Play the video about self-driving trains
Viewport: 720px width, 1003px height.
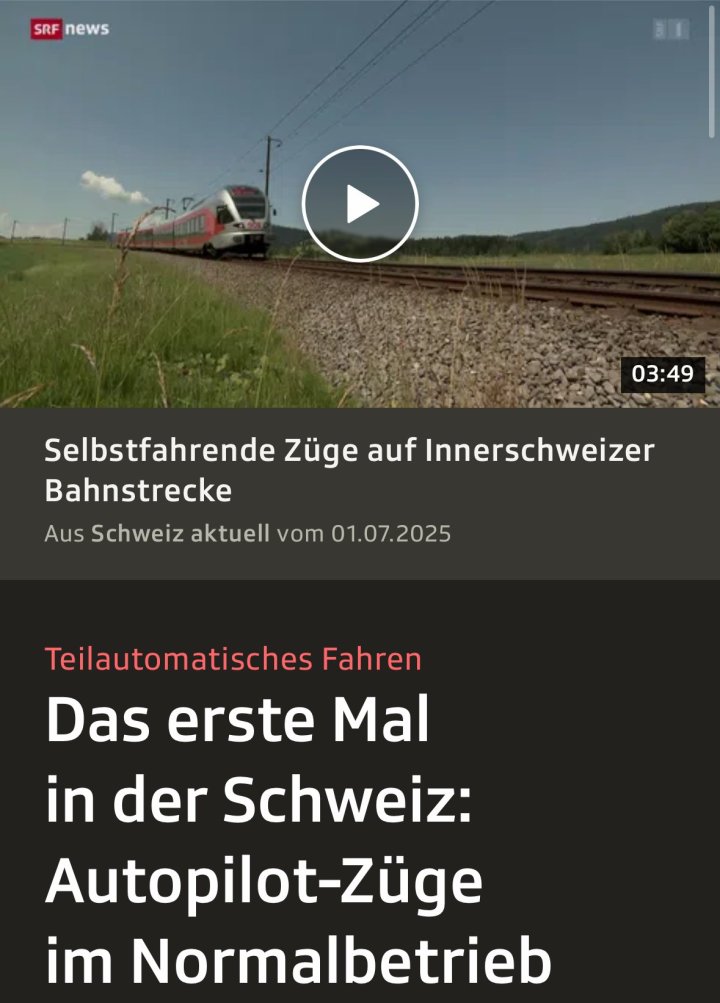coord(360,204)
